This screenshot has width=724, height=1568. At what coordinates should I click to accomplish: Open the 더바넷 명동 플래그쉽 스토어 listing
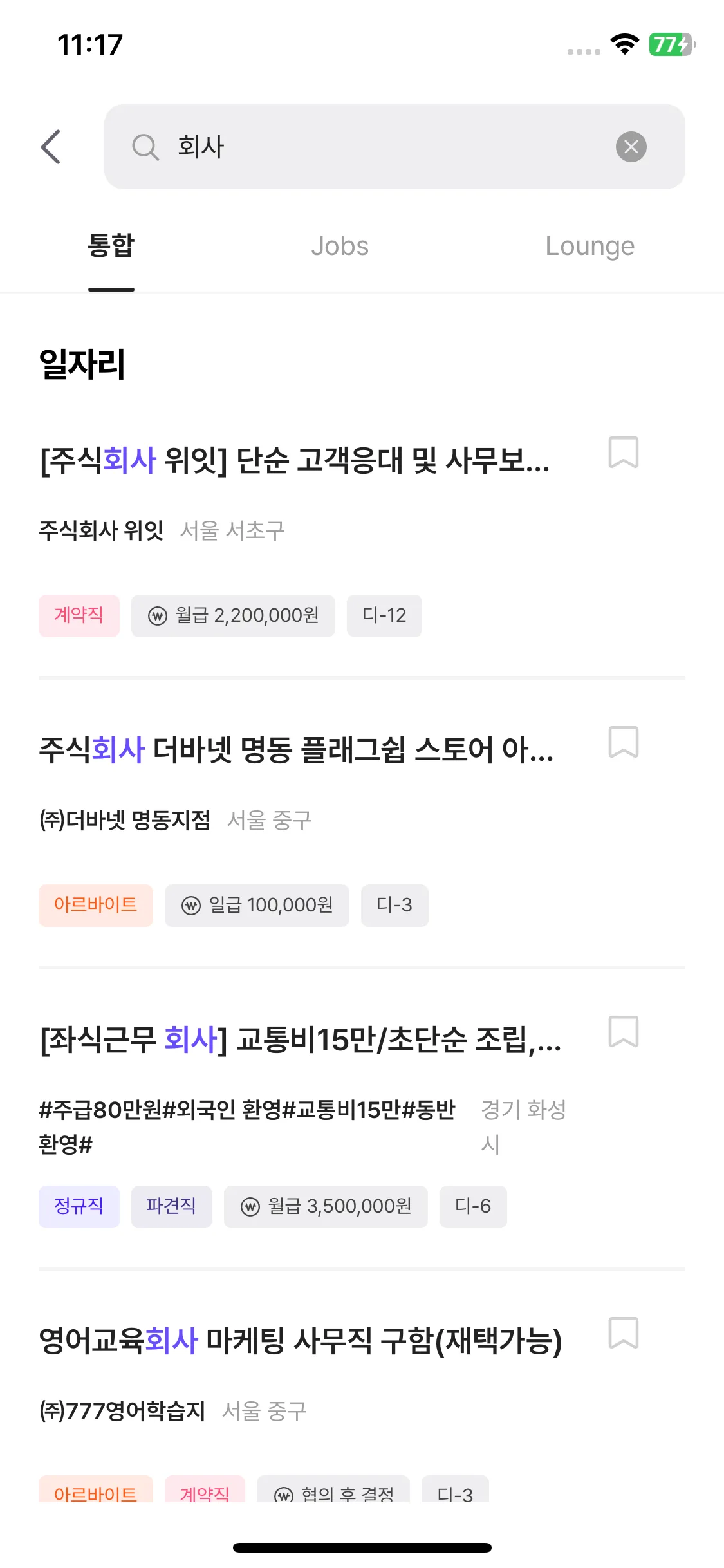click(296, 751)
